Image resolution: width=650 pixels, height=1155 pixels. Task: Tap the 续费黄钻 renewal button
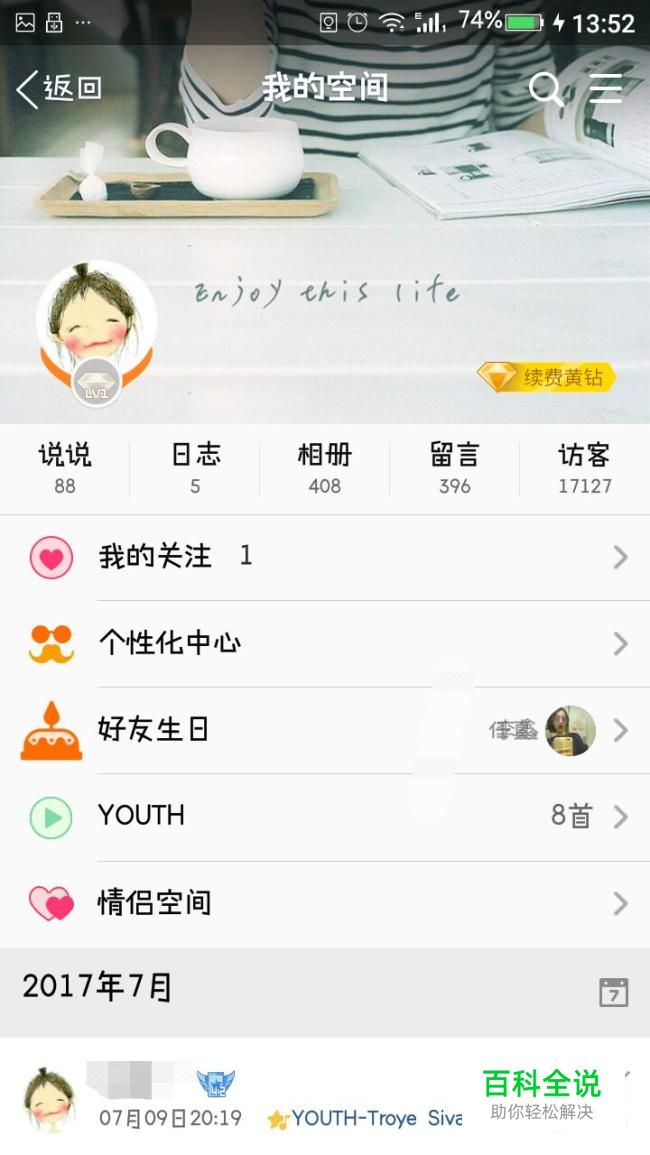pyautogui.click(x=546, y=377)
